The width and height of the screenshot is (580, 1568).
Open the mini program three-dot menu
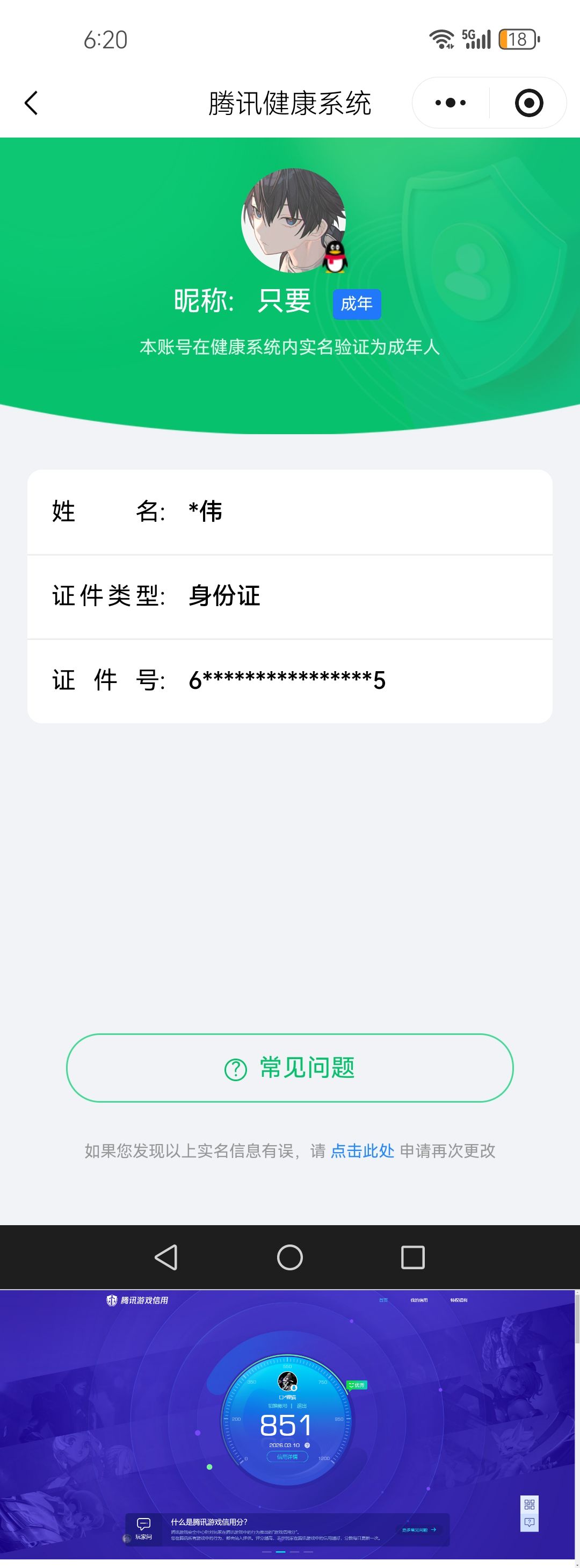coord(451,103)
